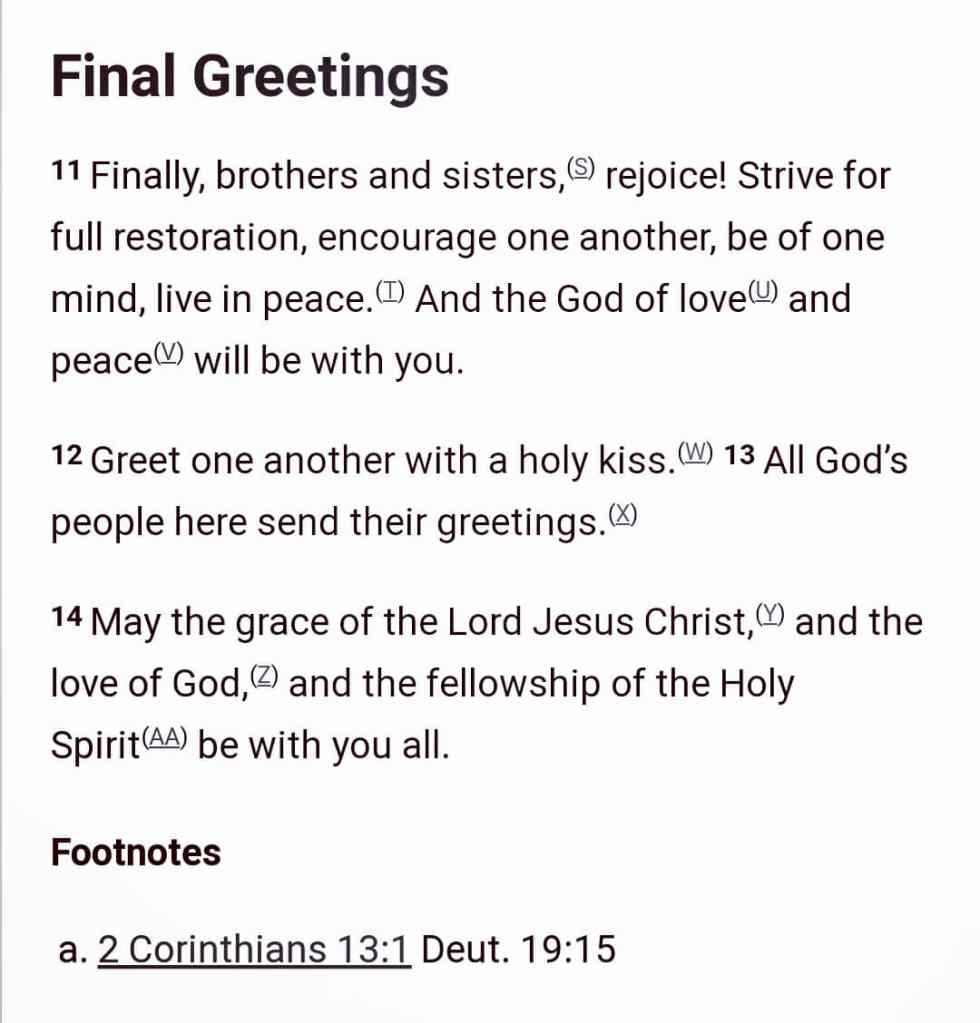
Task: Open cross-reference (X) after greetings
Action: (623, 516)
